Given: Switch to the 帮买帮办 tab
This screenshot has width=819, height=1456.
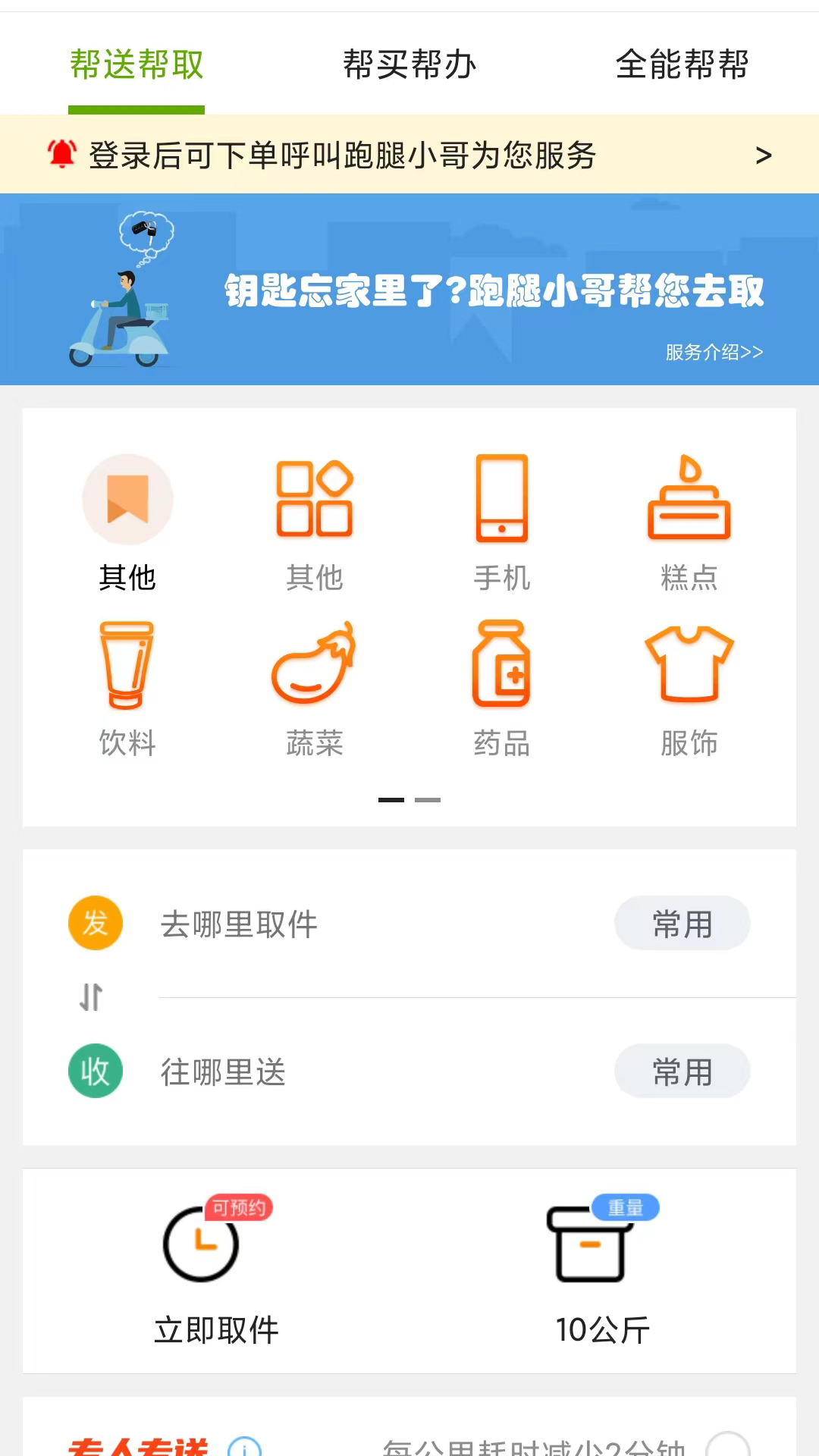Looking at the screenshot, I should (408, 65).
